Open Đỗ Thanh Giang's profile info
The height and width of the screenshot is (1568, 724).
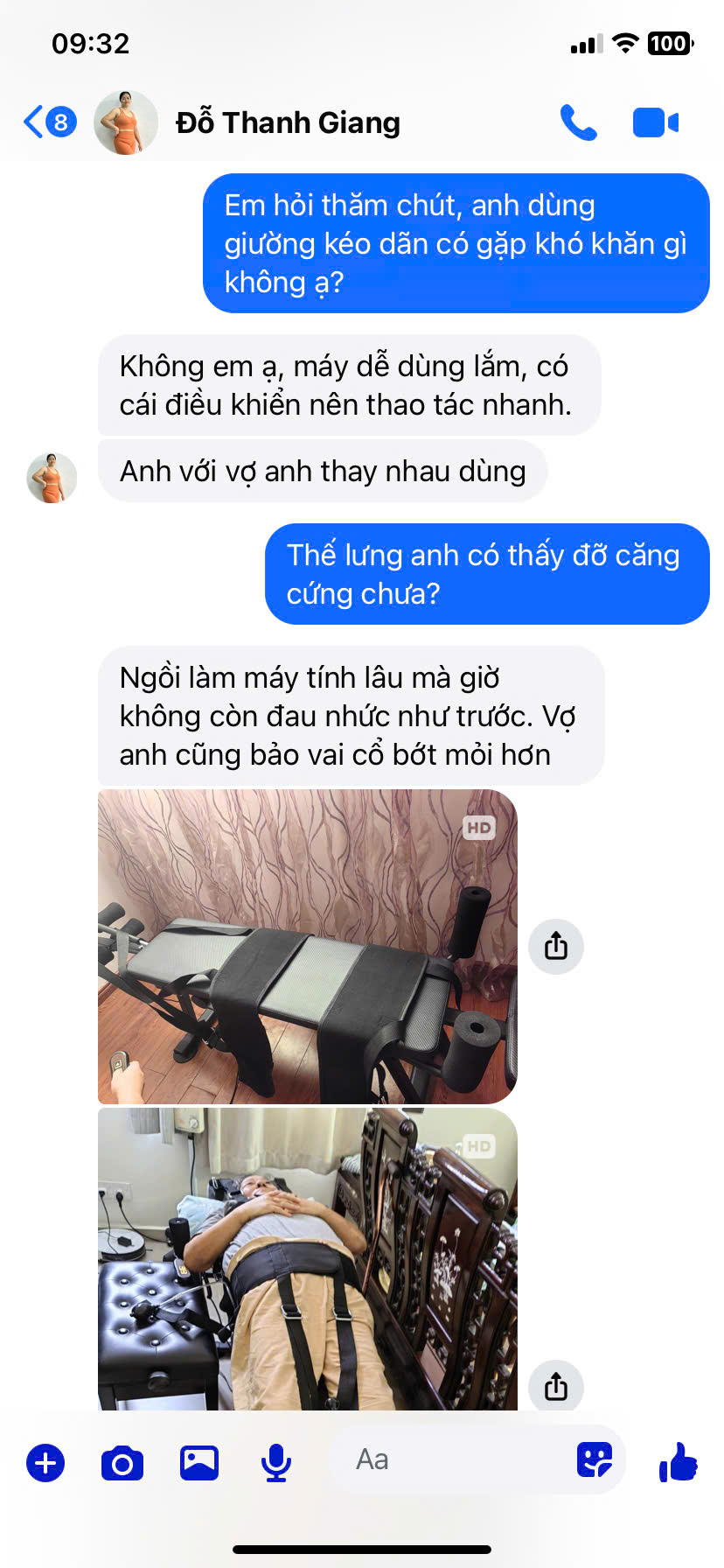click(287, 122)
